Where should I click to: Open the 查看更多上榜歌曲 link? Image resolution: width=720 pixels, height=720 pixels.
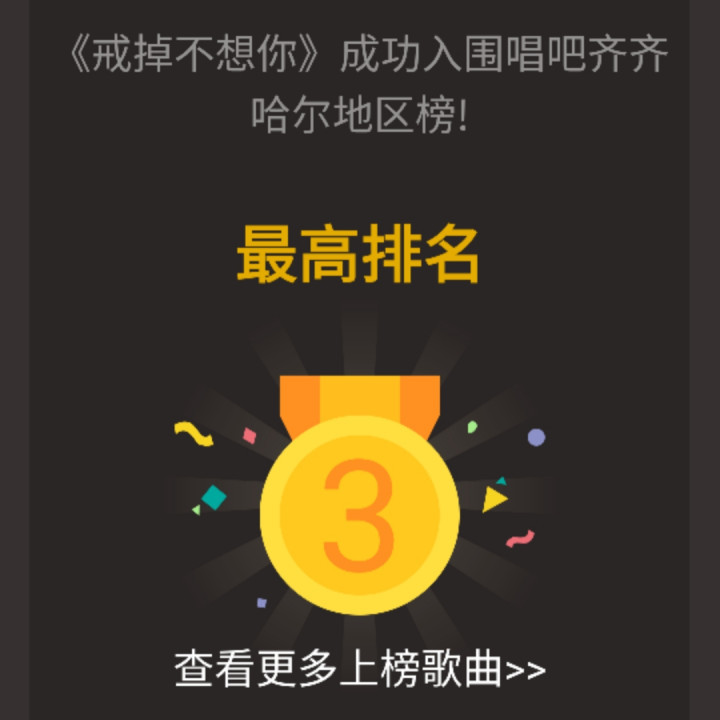pyautogui.click(x=360, y=670)
